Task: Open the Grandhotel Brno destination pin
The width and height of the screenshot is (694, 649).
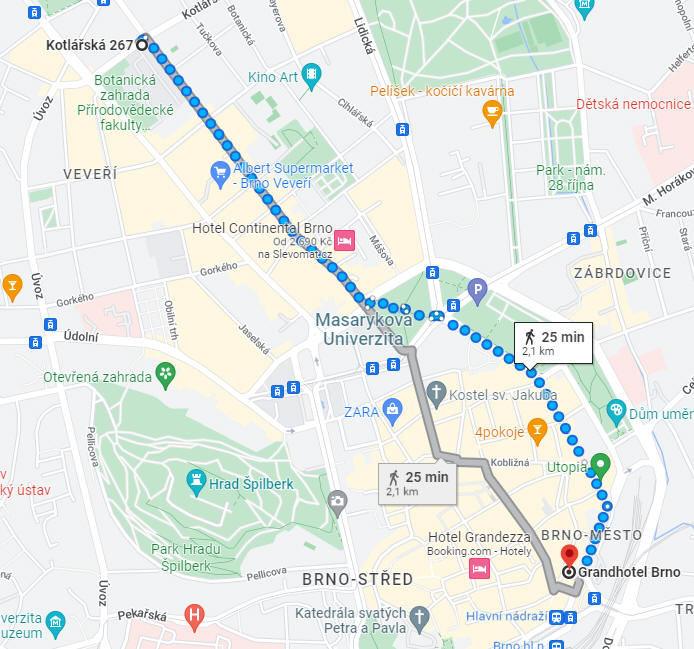Action: (570, 558)
